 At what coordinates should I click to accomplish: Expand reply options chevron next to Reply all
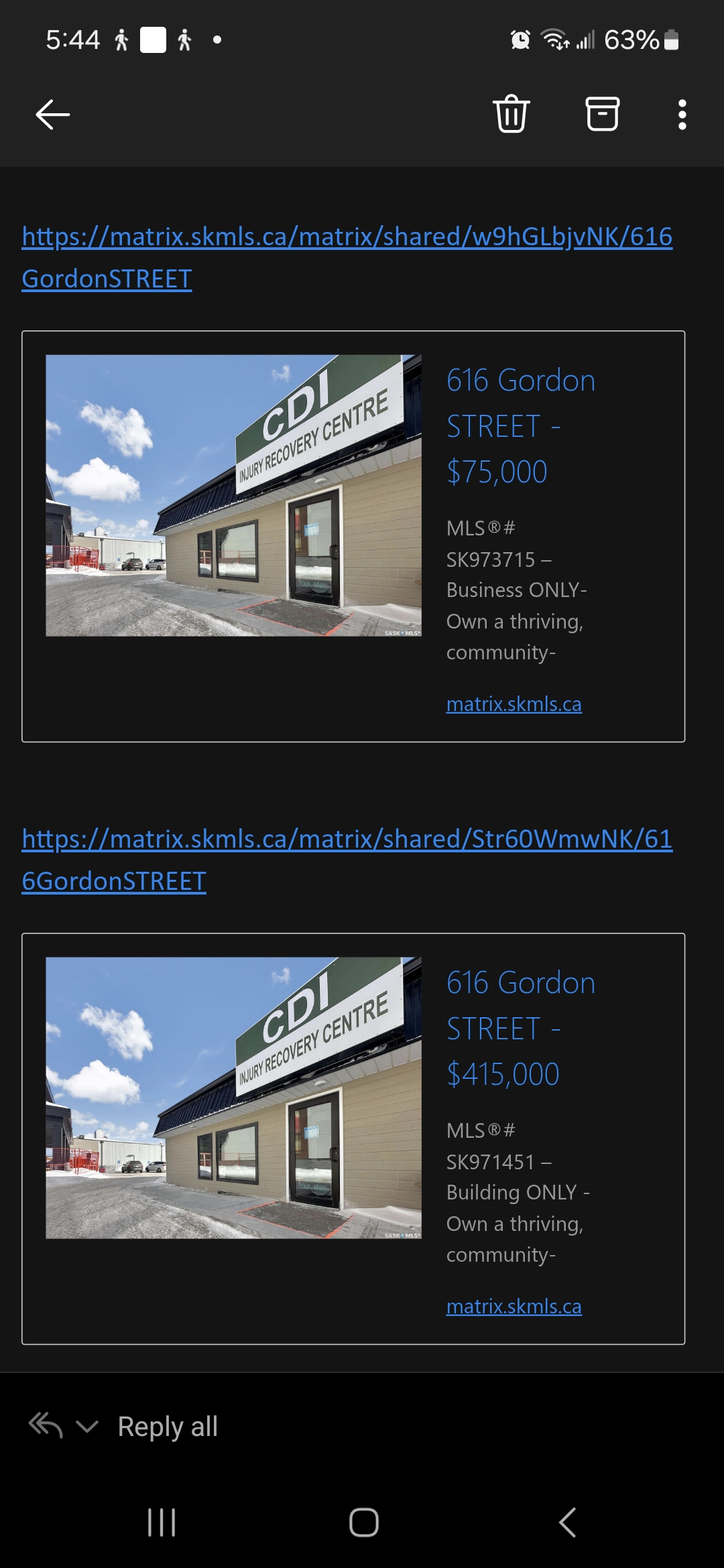point(87,1426)
